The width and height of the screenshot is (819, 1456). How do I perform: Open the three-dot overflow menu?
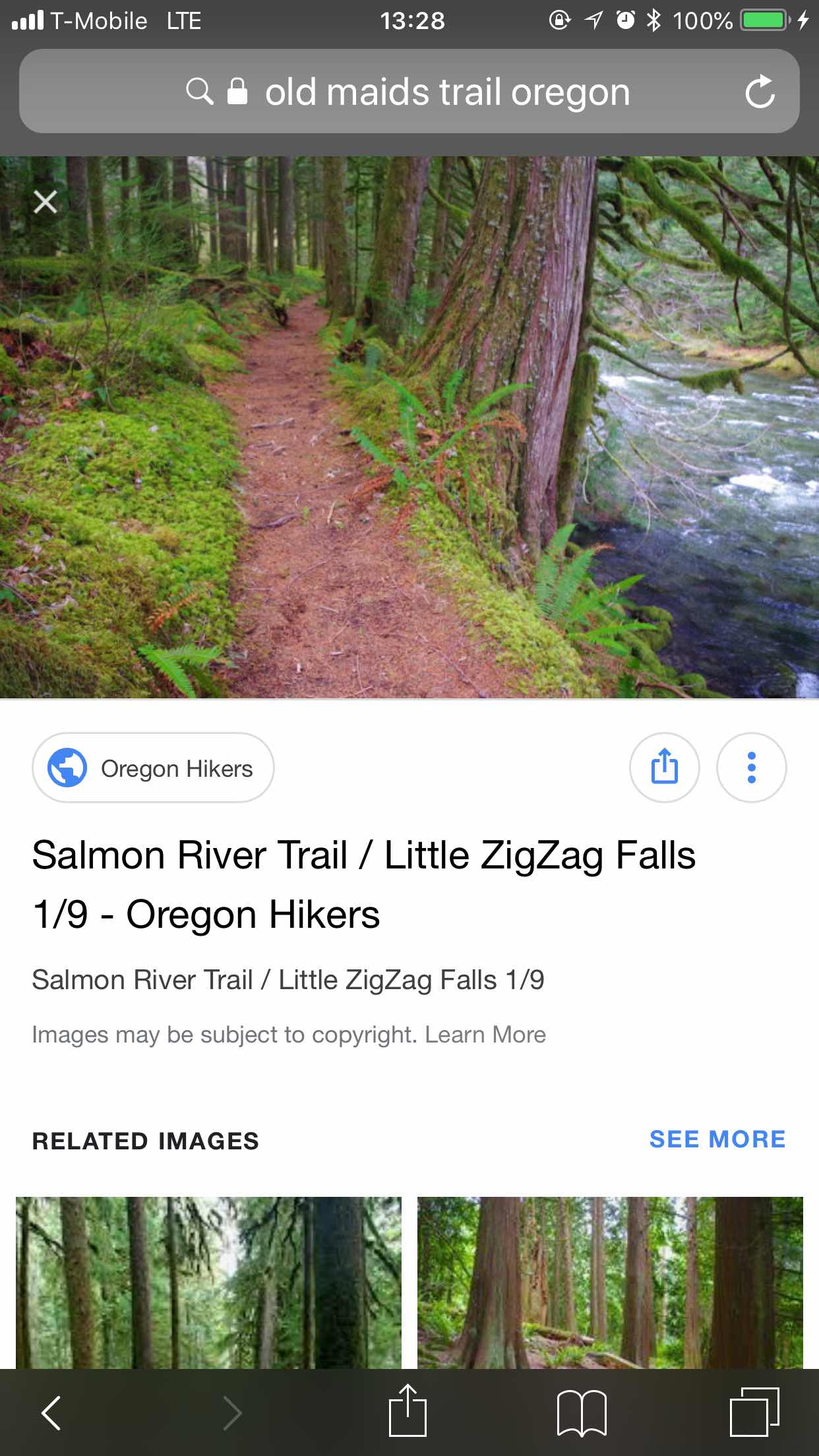click(x=751, y=768)
